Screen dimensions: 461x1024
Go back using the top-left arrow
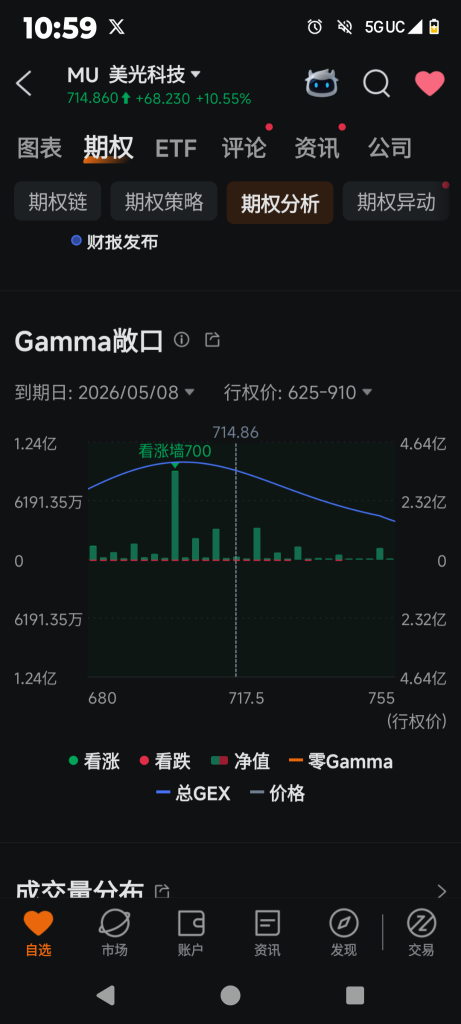coord(24,84)
